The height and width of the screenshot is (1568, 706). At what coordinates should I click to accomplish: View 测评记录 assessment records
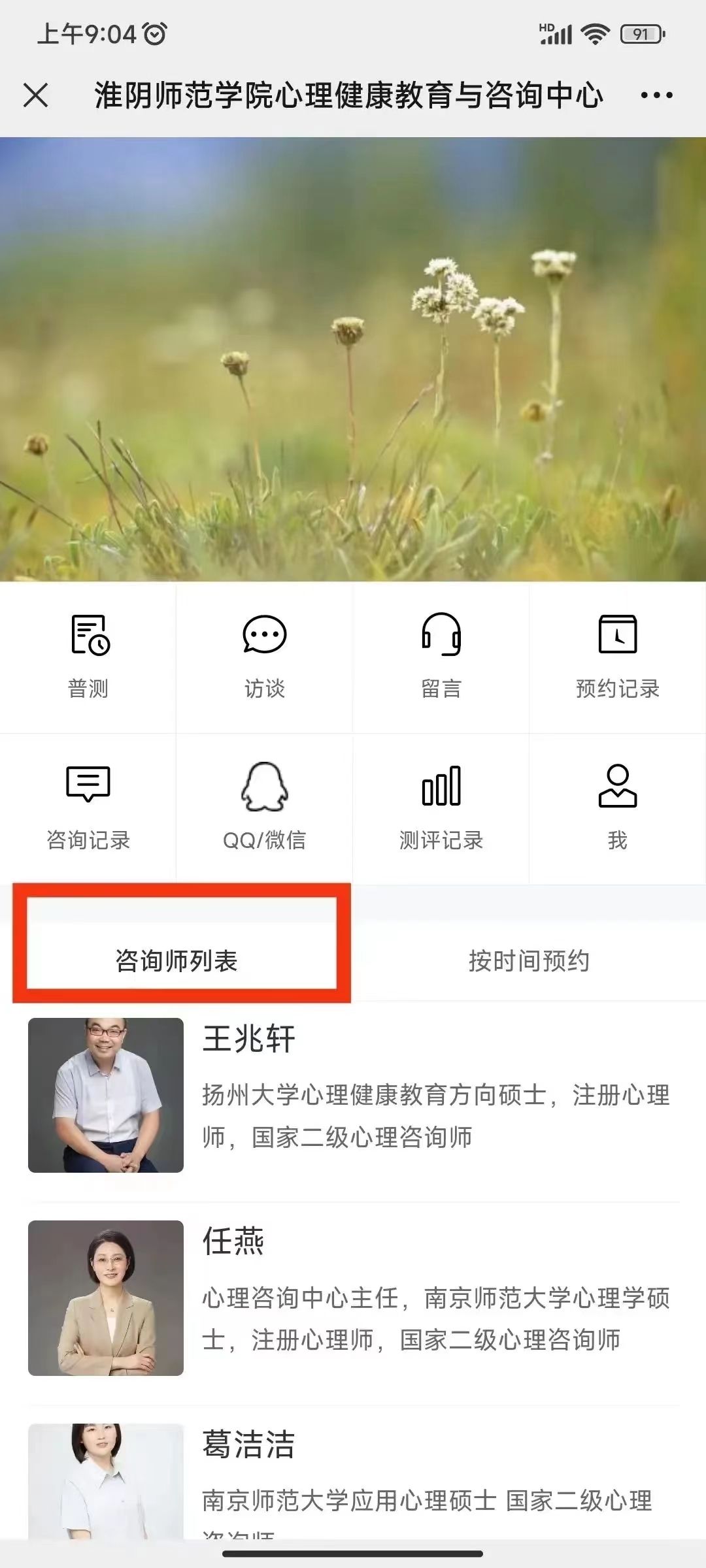click(x=441, y=808)
